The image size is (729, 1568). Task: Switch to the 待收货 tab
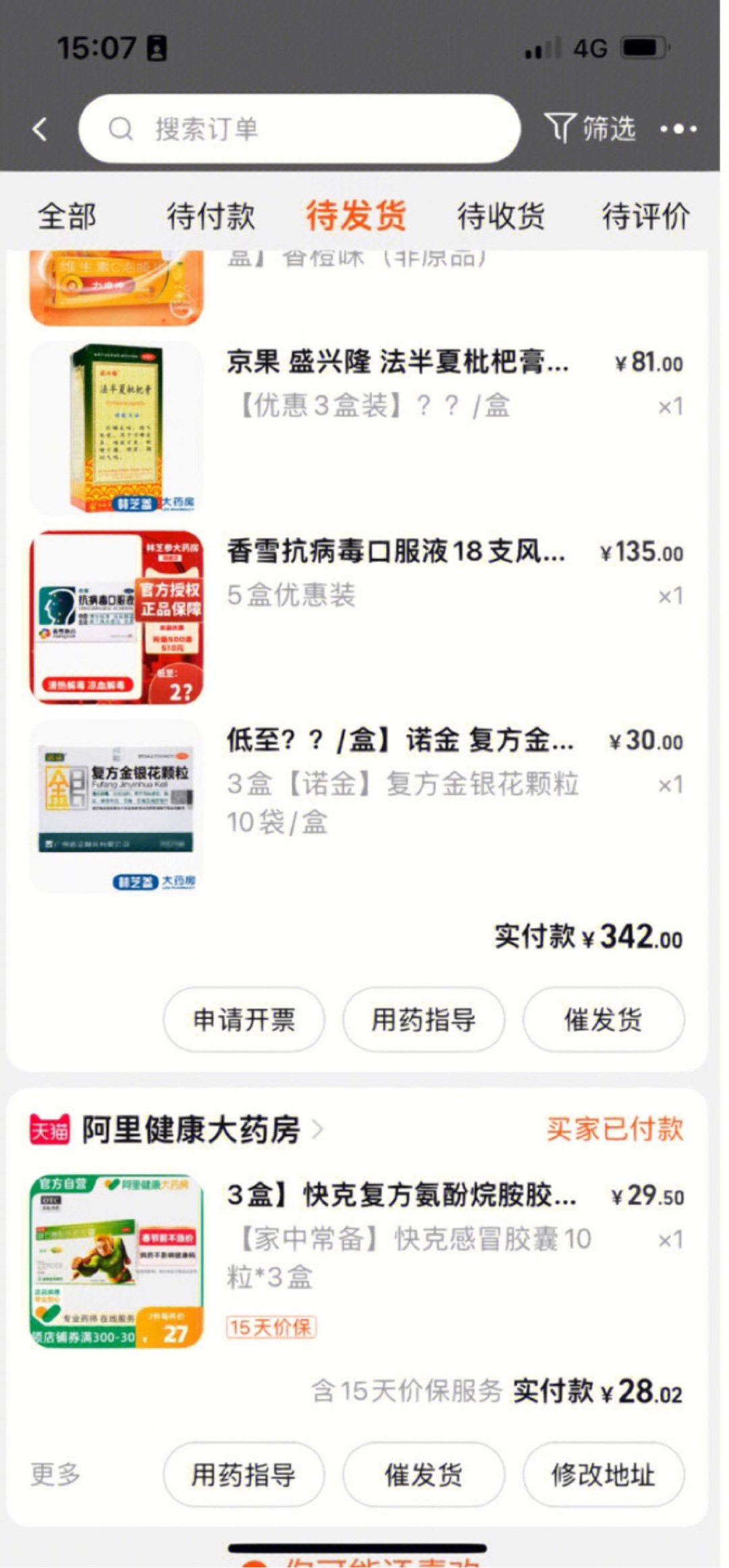[501, 217]
